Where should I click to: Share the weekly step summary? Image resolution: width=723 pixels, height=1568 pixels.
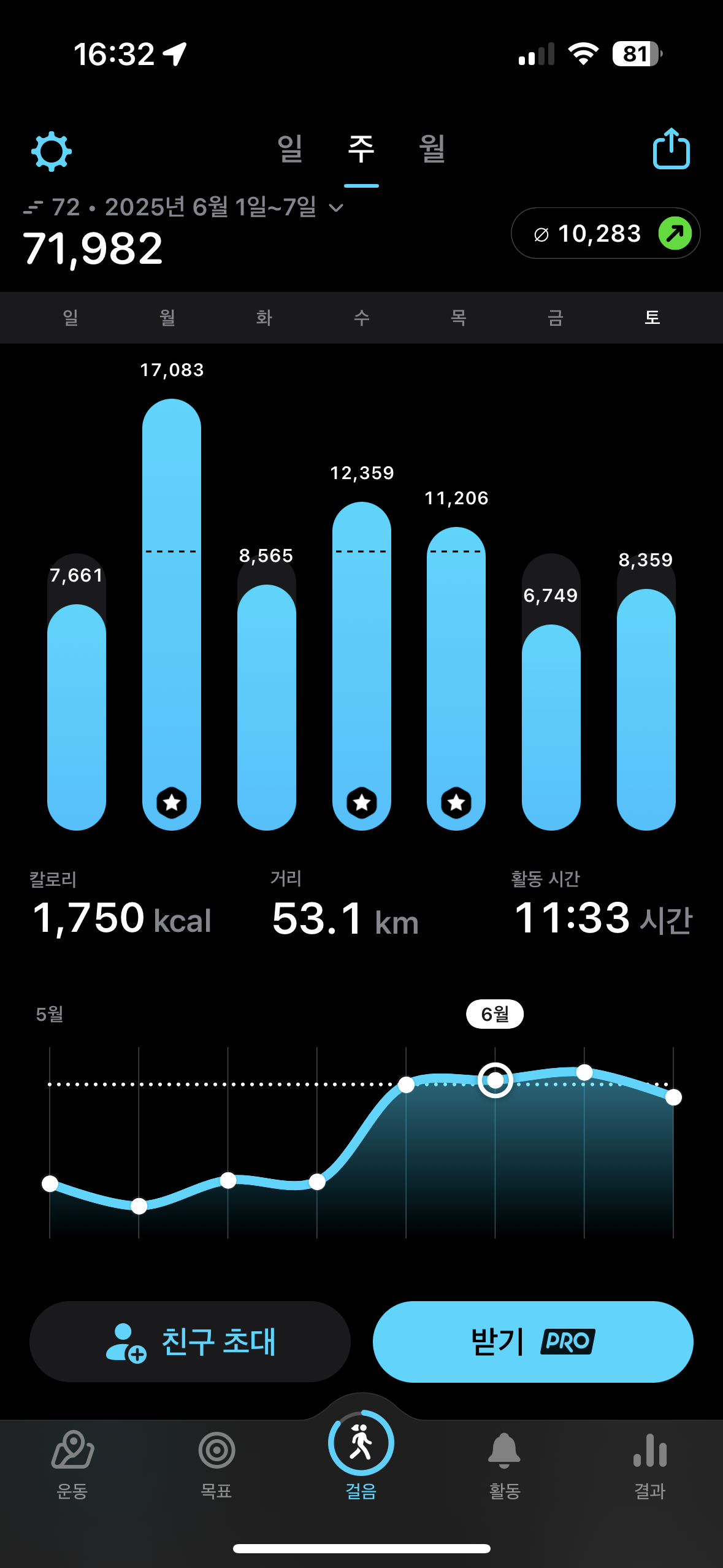[x=671, y=148]
